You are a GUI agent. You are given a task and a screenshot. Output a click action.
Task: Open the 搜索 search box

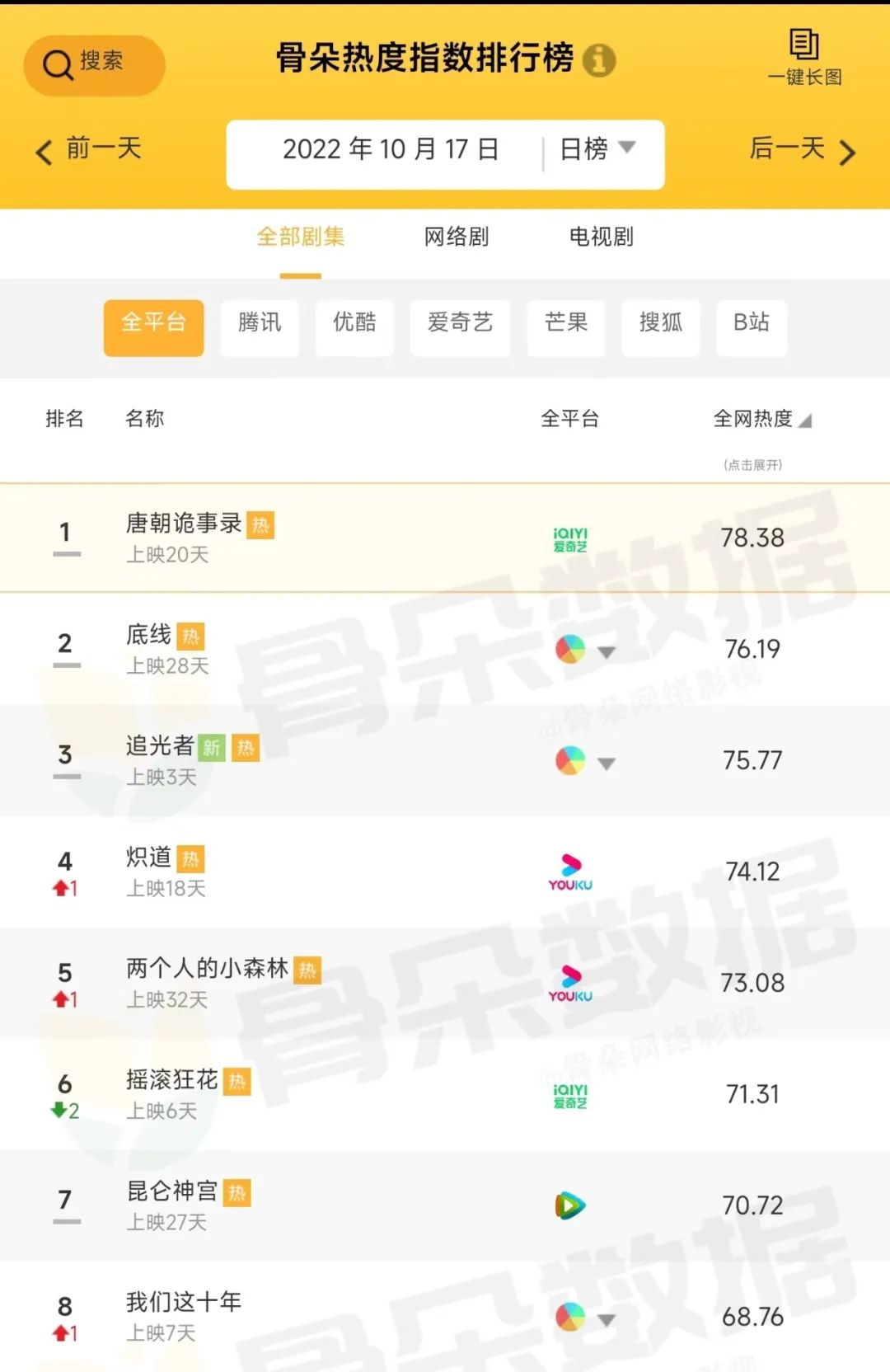click(x=94, y=64)
